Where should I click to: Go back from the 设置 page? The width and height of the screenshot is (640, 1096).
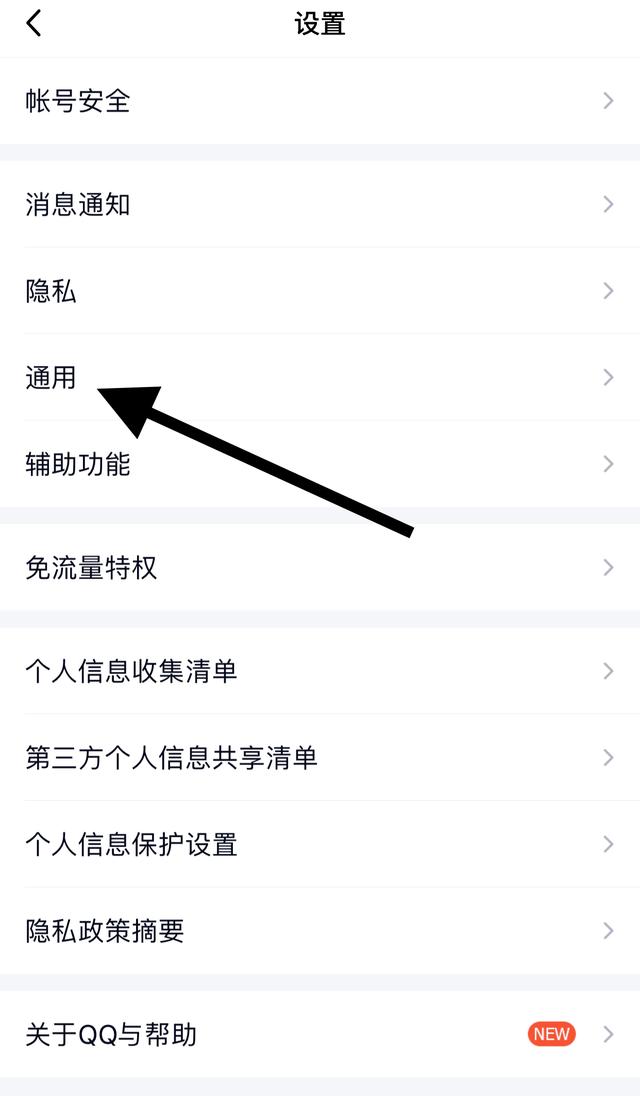[34, 23]
